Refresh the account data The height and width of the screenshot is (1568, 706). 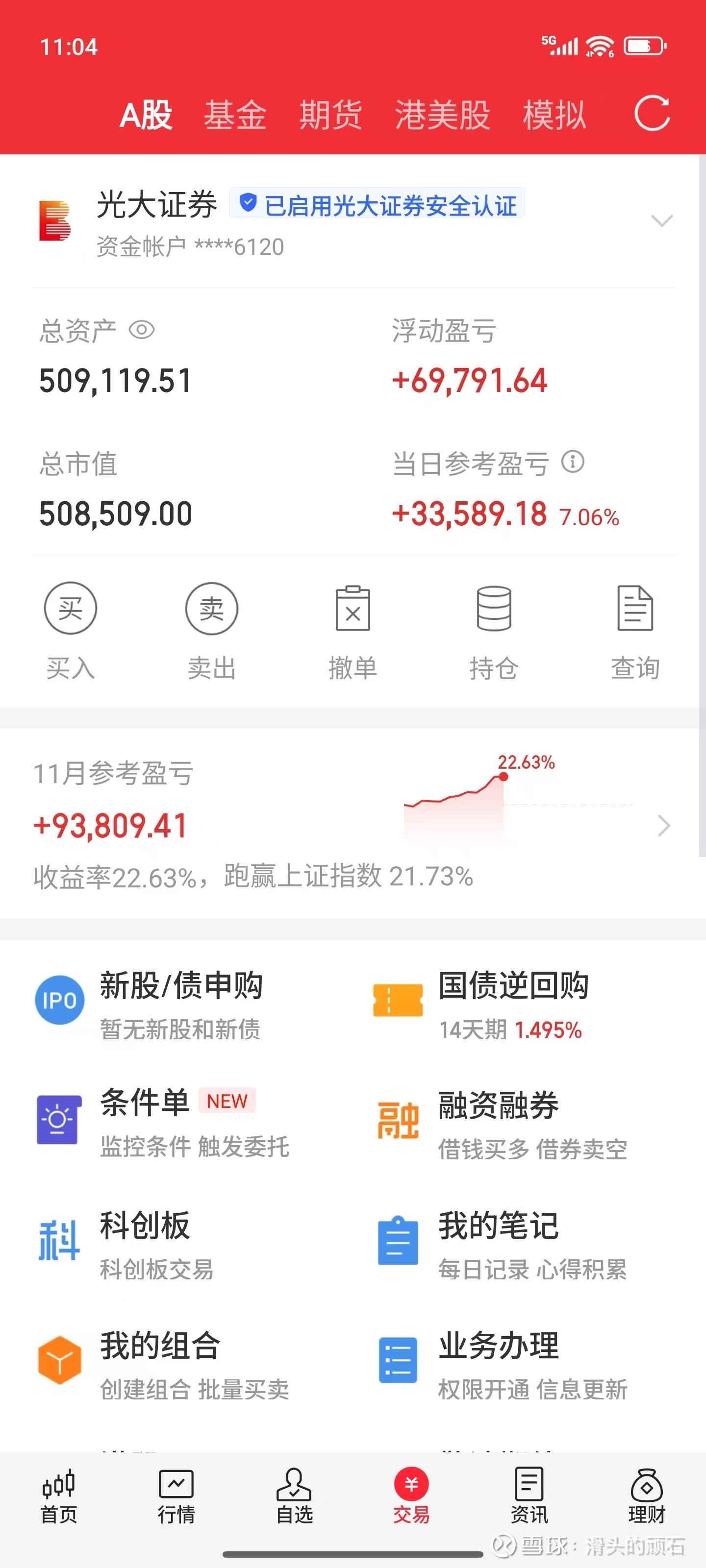point(652,113)
